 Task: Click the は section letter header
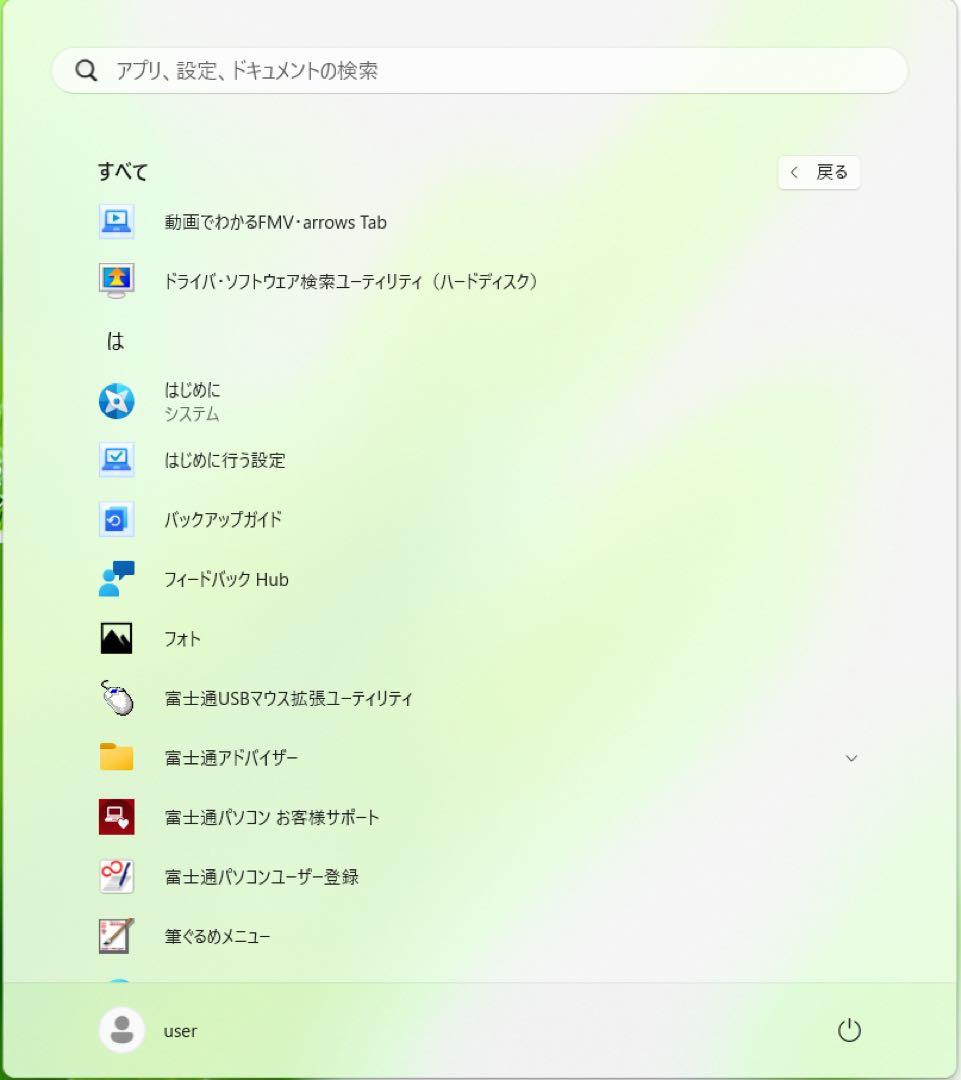(x=116, y=340)
